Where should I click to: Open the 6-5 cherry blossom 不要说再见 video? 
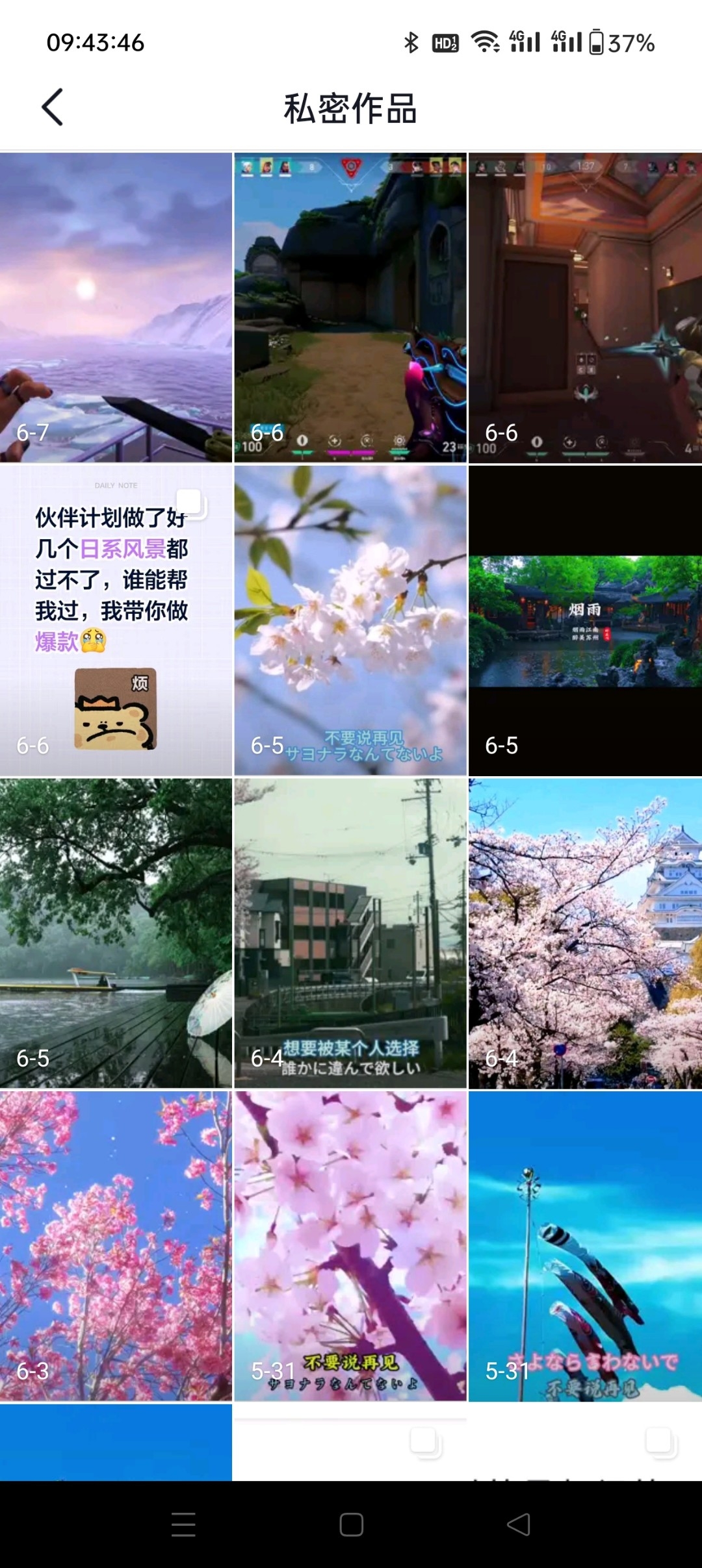[x=350, y=620]
